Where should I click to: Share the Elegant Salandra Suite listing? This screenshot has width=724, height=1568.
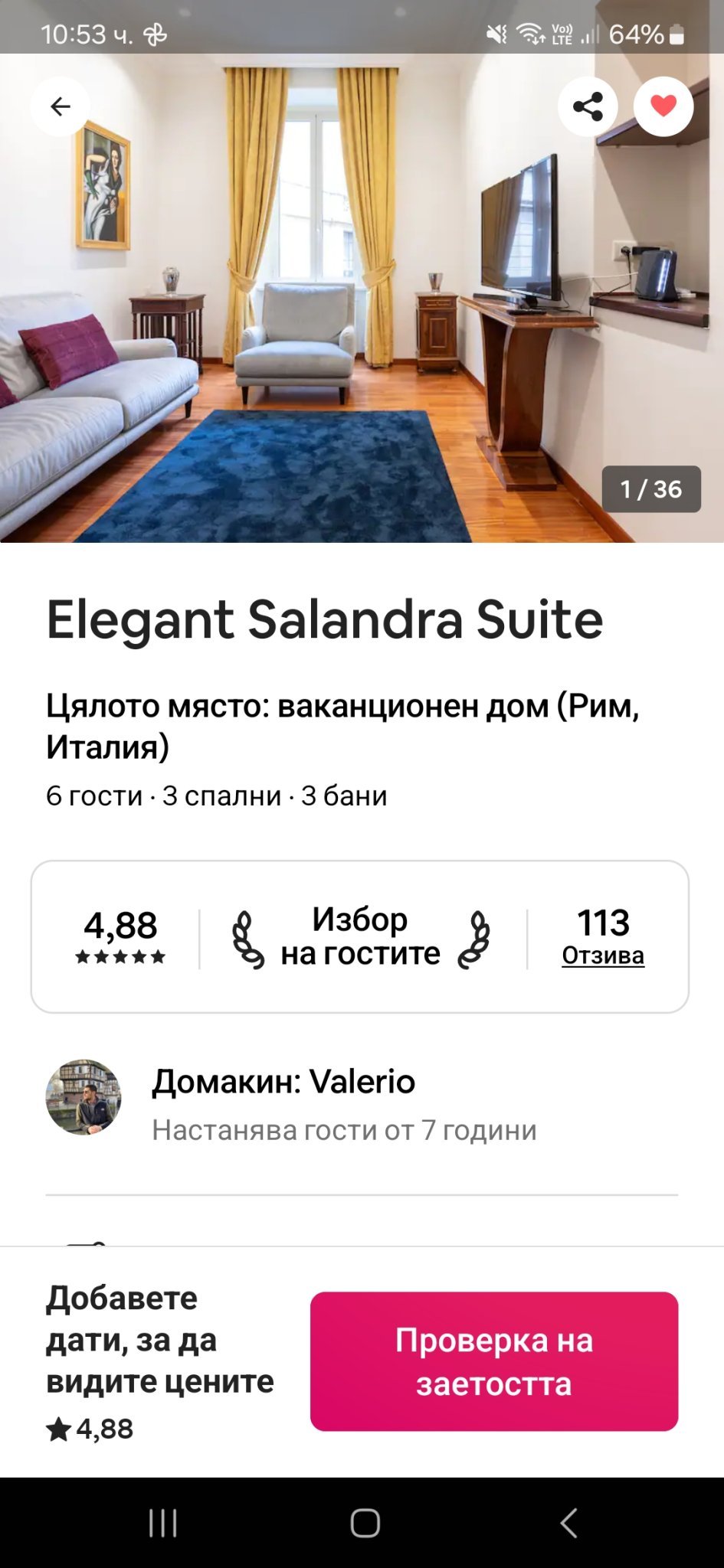[588, 106]
